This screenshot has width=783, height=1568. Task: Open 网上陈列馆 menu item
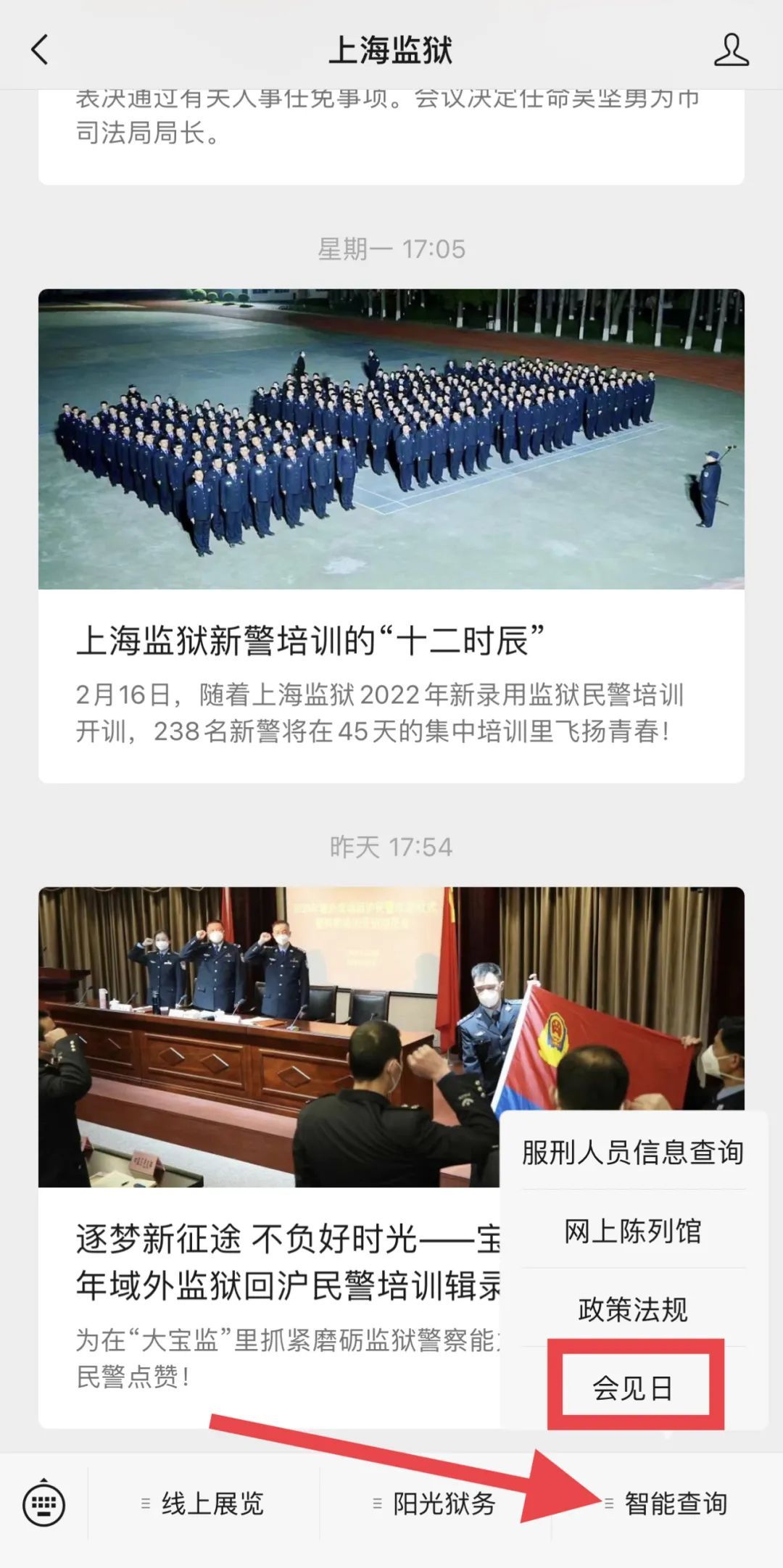[633, 1231]
